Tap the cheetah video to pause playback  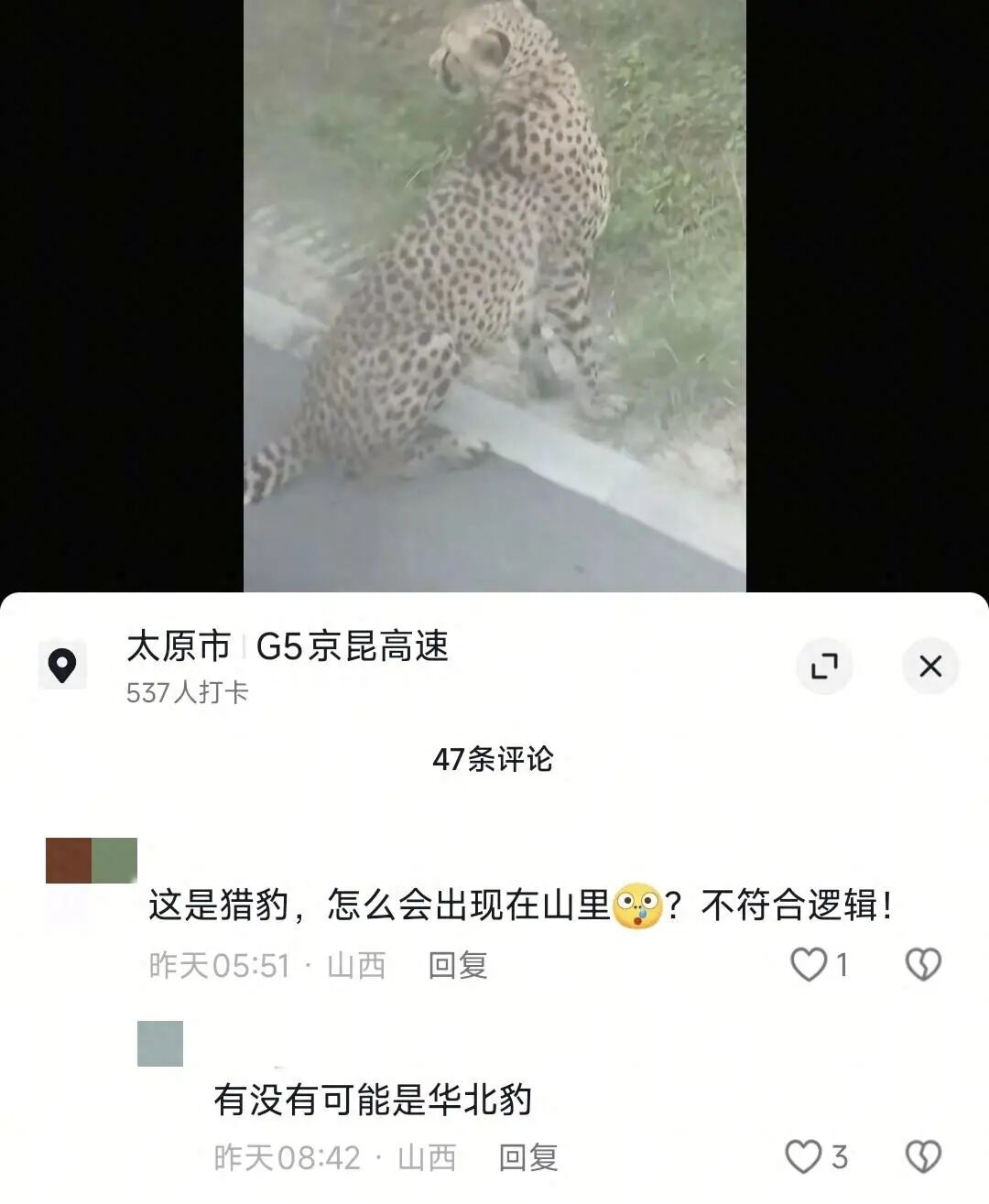pos(494,293)
